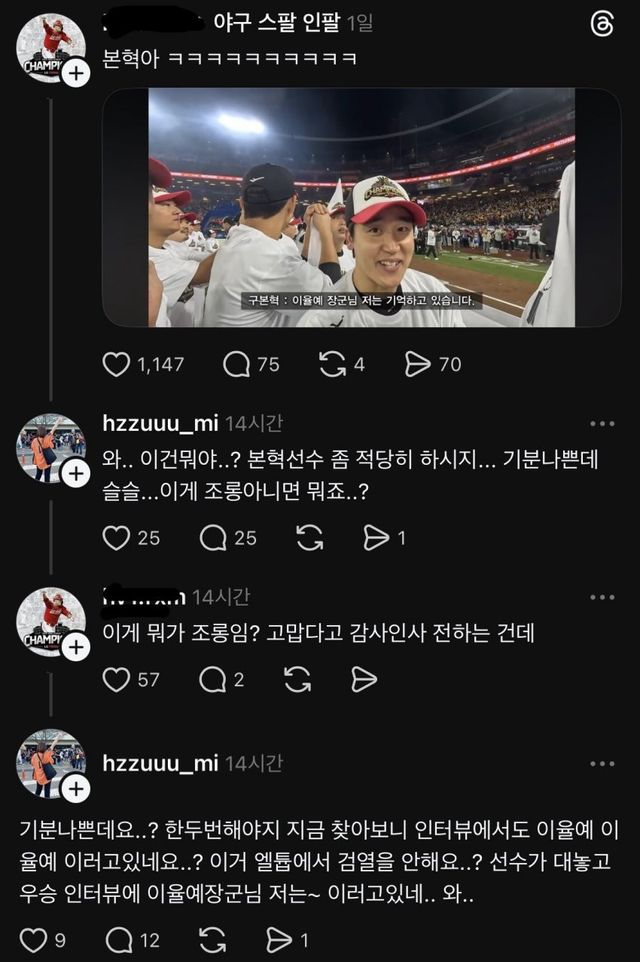Reply to the comment '이게 뭐가 조롱임?'
Viewport: 640px width, 962px height.
(213, 680)
